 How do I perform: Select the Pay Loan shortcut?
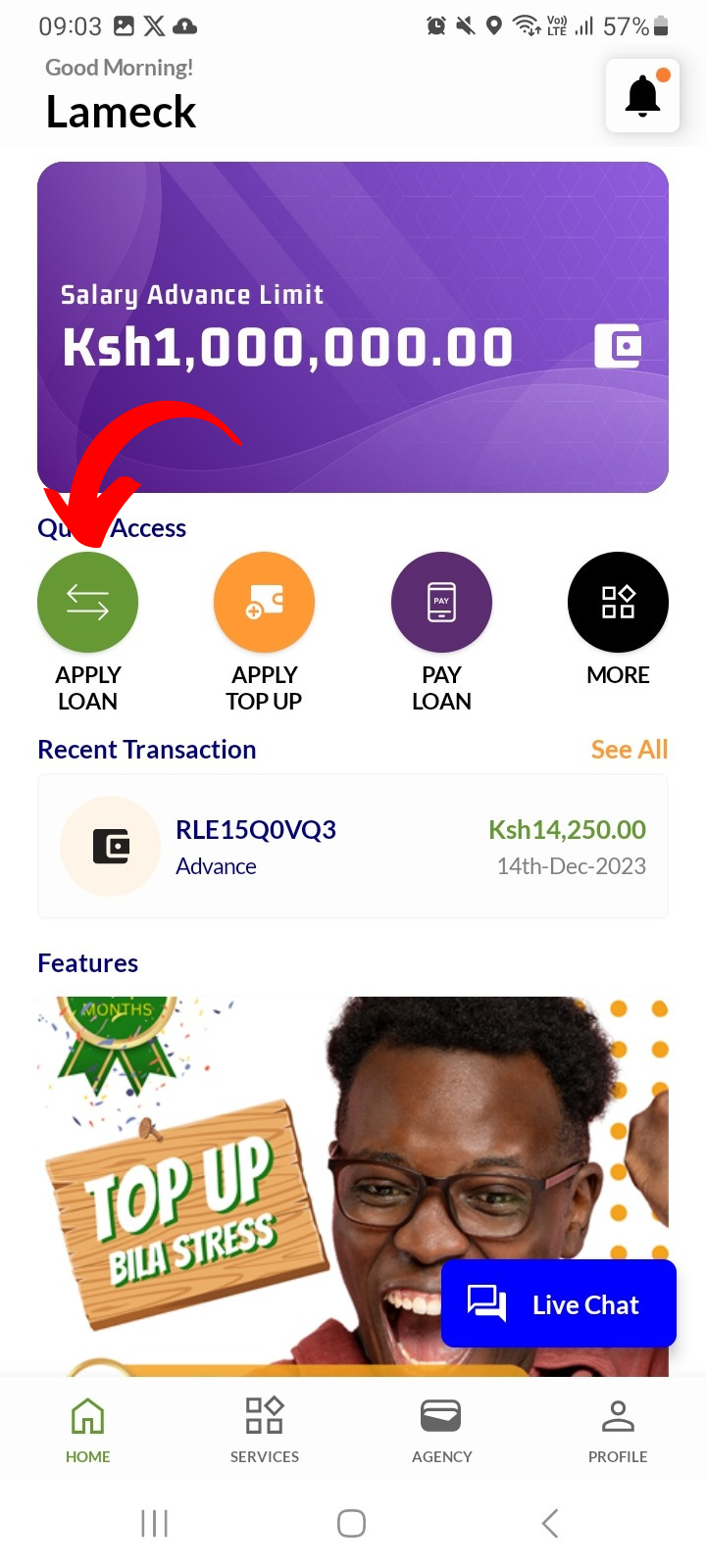click(x=441, y=603)
